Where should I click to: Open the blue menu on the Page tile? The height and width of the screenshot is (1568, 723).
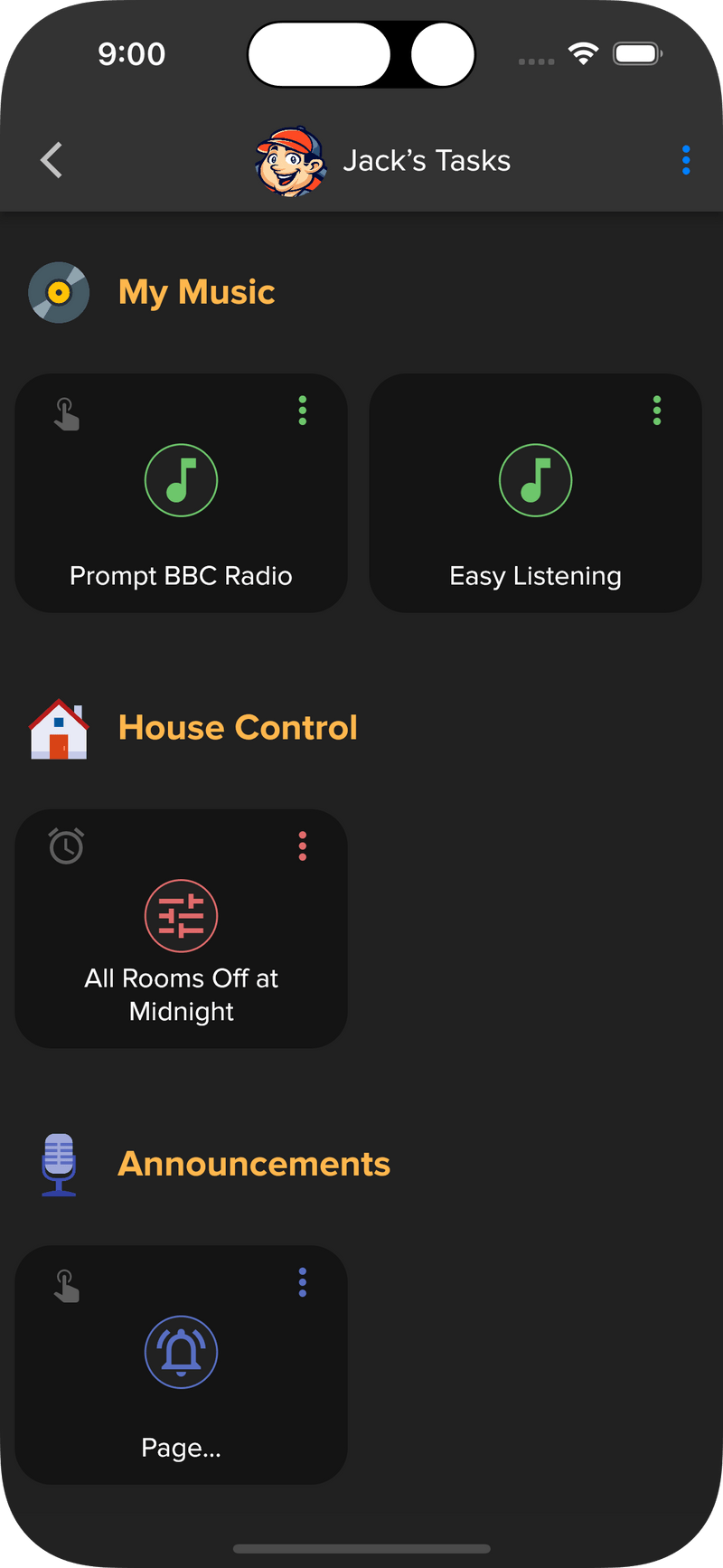pos(302,1283)
